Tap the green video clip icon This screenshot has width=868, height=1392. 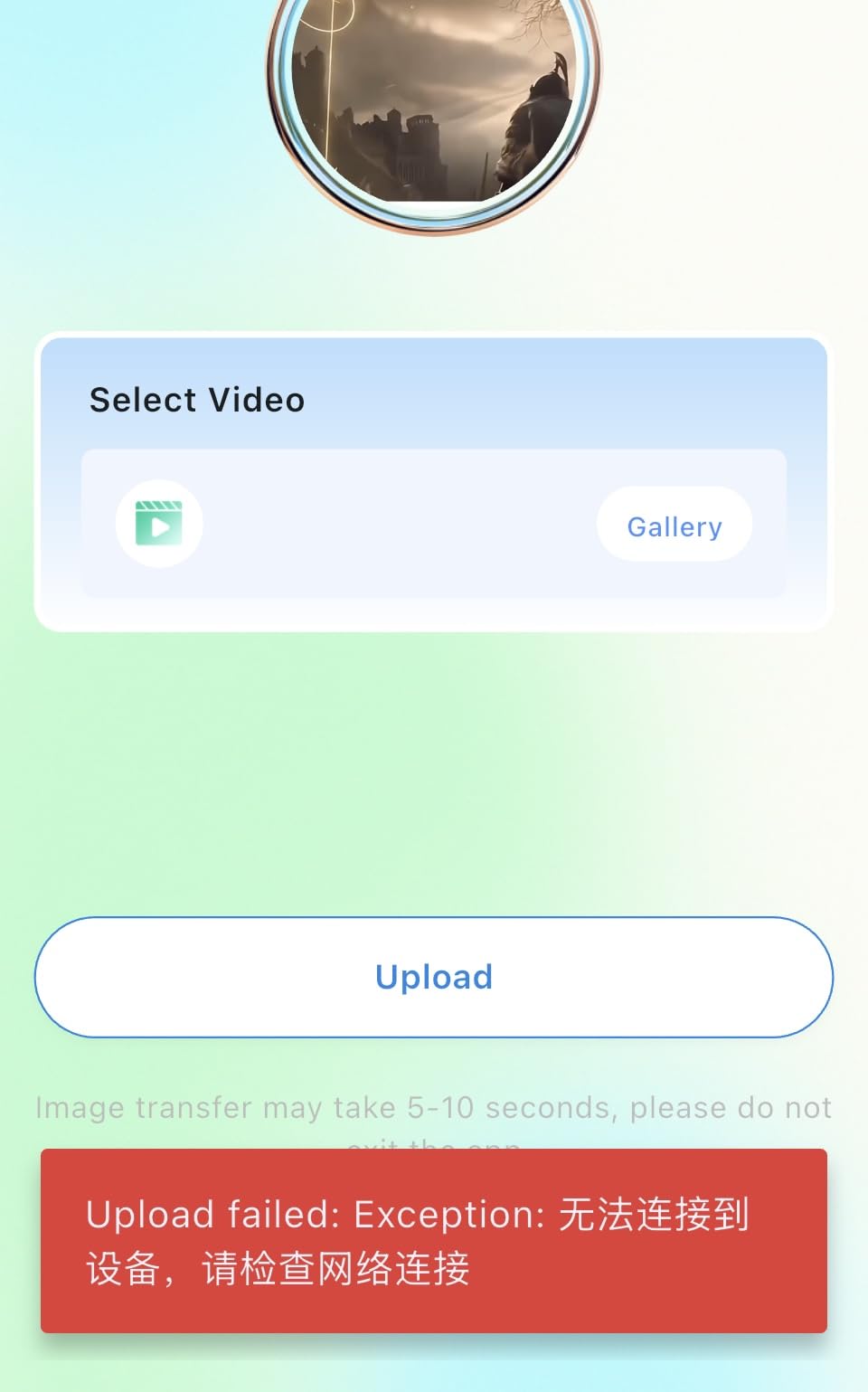click(x=159, y=524)
